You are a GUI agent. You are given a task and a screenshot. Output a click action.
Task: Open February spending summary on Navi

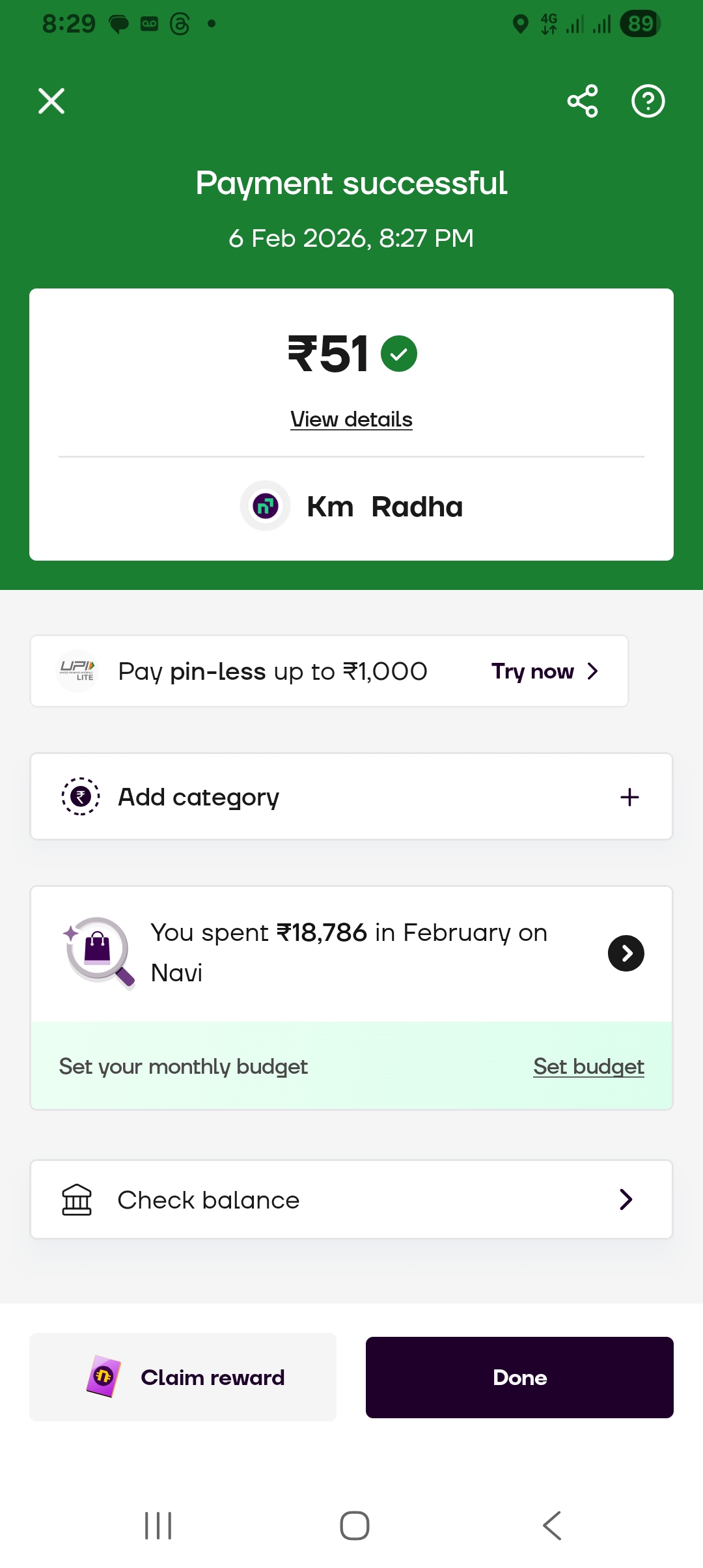pos(626,953)
